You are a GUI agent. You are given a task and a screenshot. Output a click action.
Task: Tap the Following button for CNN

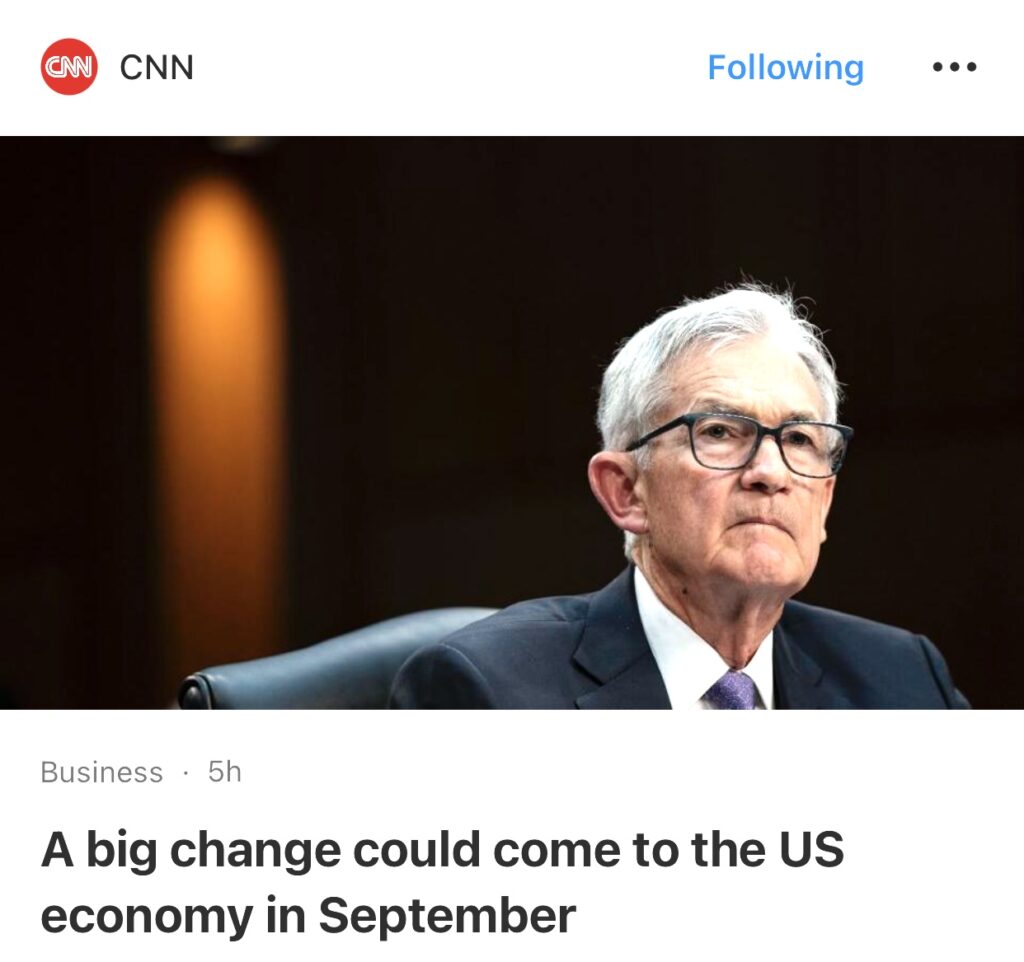(x=785, y=68)
